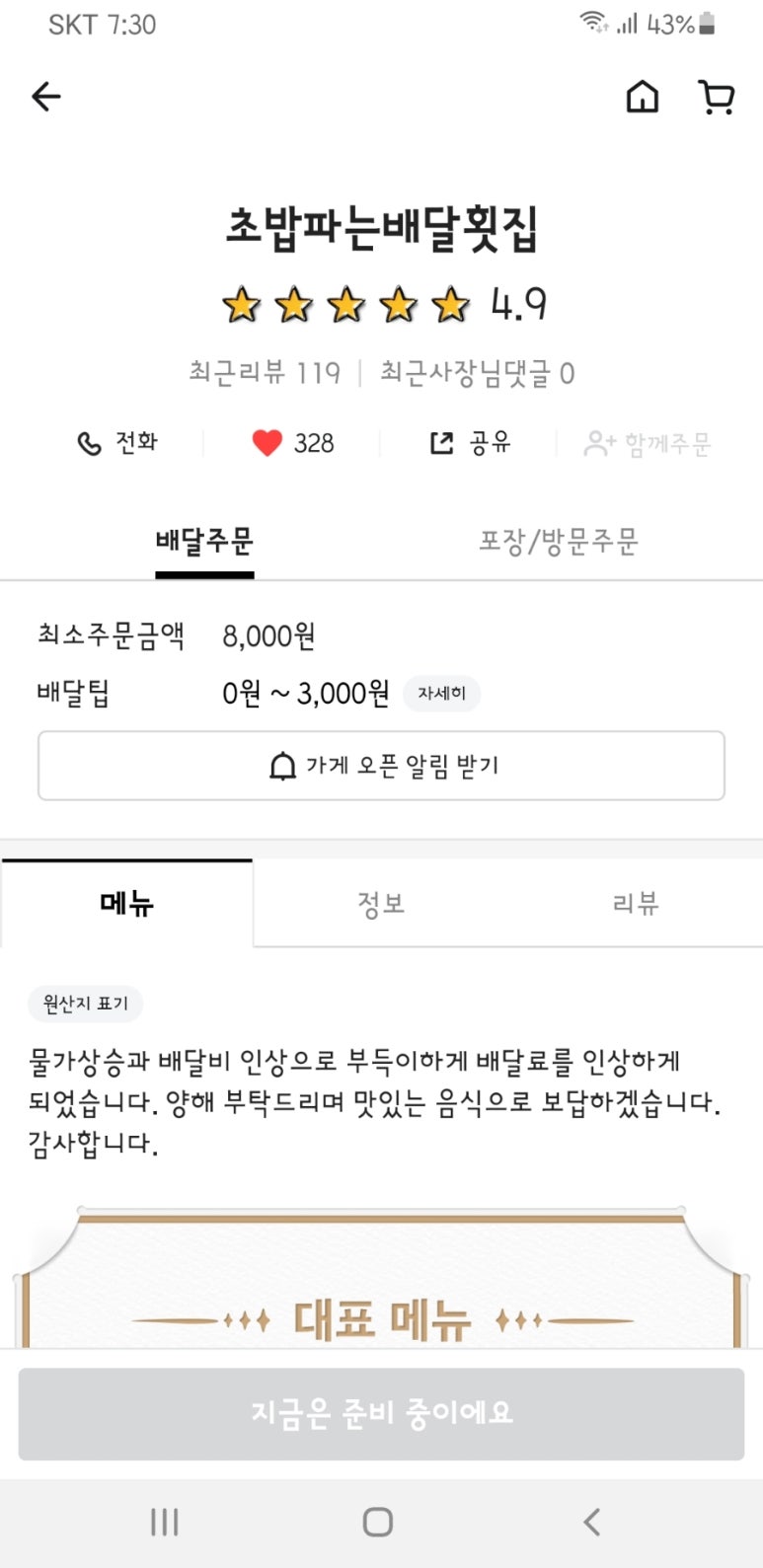Switch to the 정보 tab
The height and width of the screenshot is (1568, 763).
[381, 903]
